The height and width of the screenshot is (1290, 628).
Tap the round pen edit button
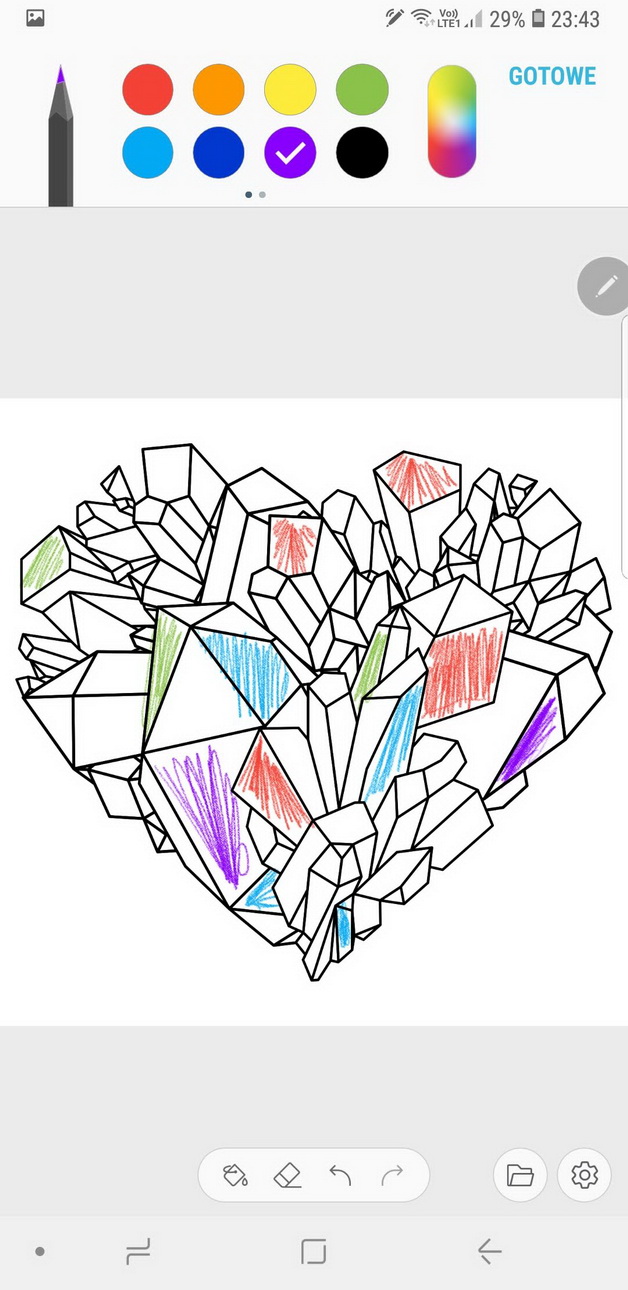(x=605, y=287)
